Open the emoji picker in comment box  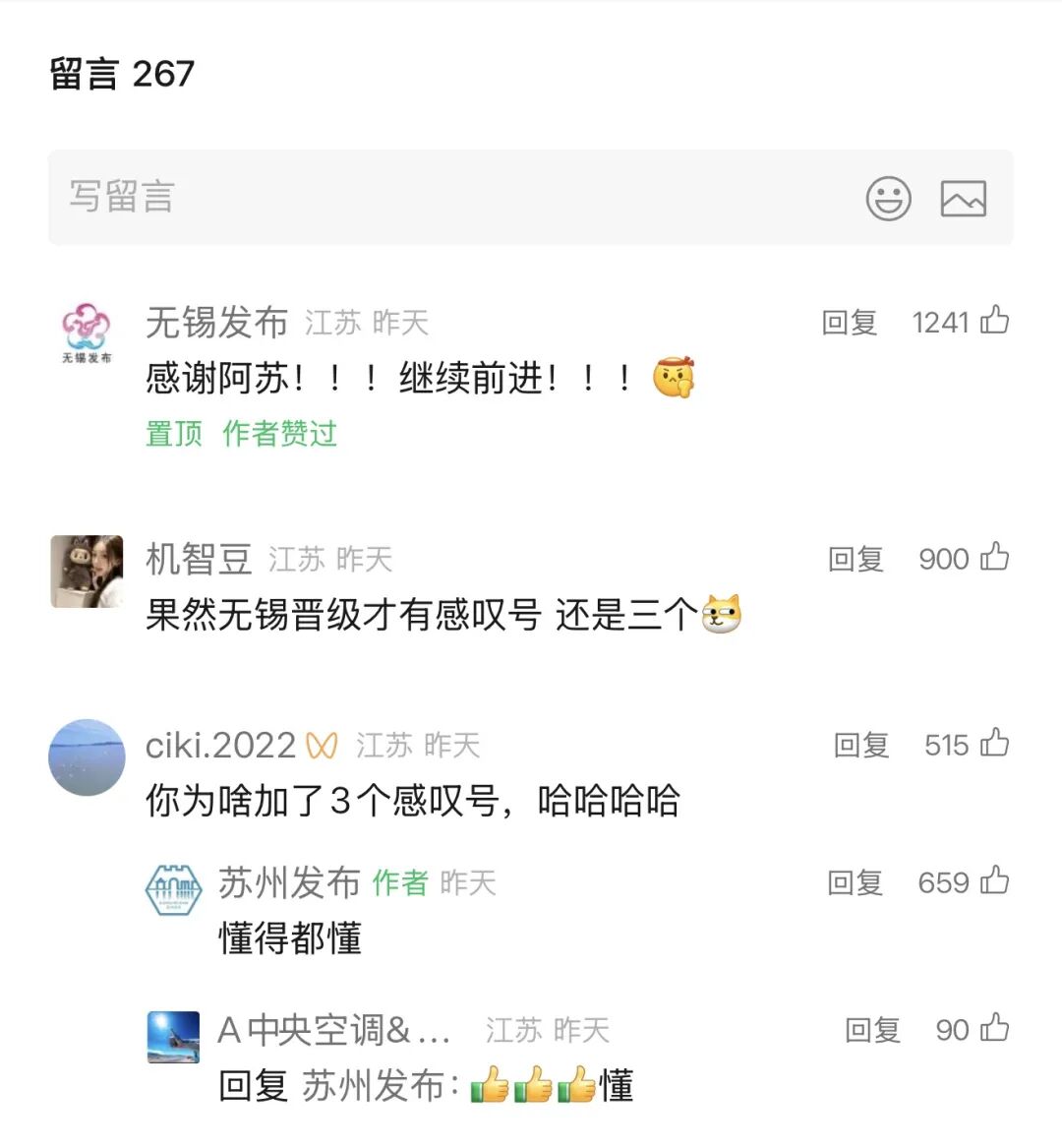click(888, 199)
